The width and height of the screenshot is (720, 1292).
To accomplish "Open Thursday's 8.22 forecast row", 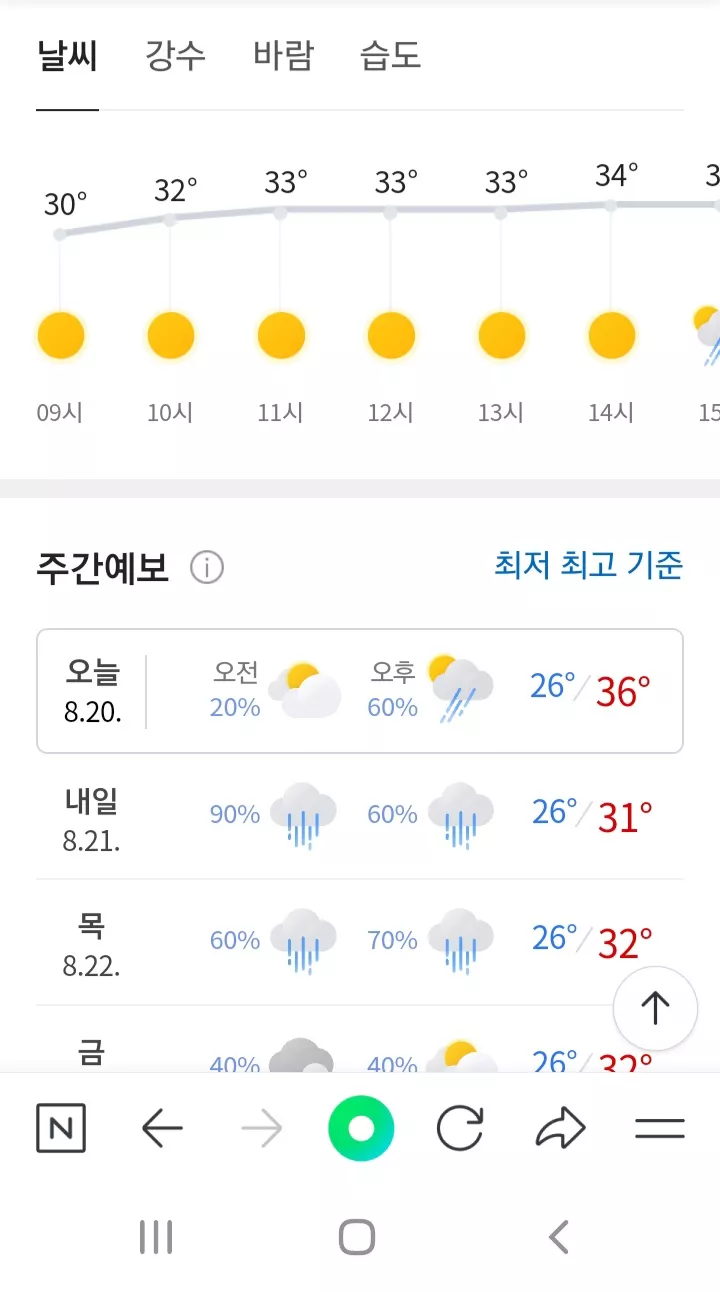I will click(359, 942).
